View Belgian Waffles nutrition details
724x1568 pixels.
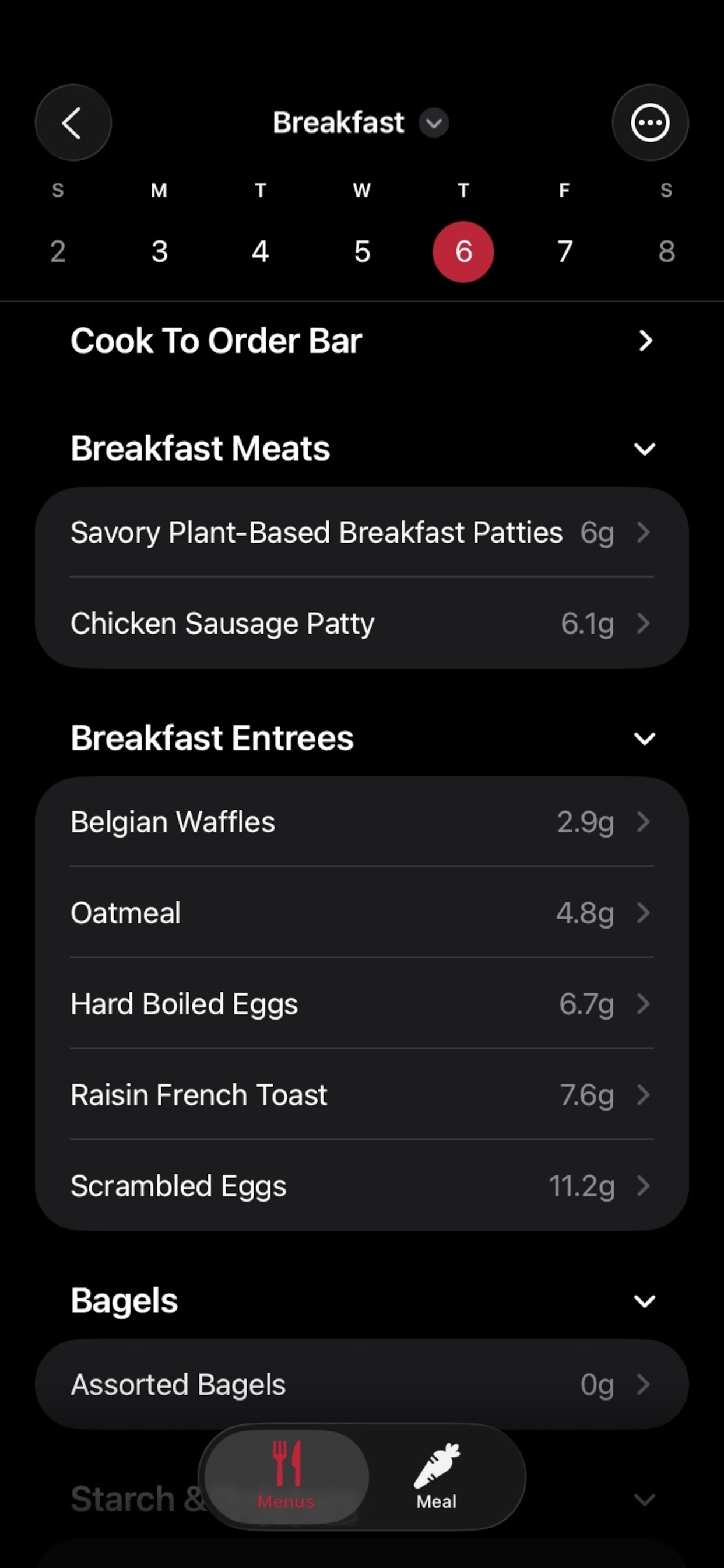pos(362,822)
